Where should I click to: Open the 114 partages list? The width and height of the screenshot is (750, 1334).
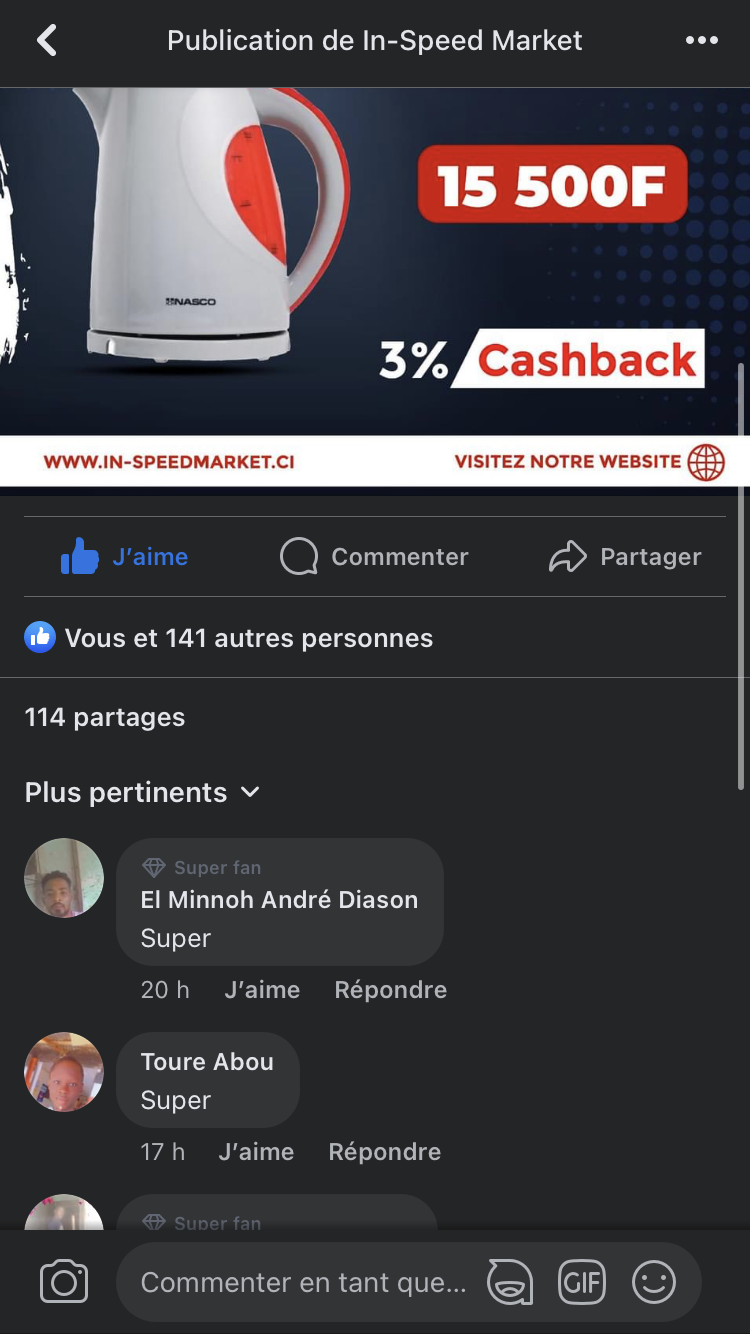(105, 717)
